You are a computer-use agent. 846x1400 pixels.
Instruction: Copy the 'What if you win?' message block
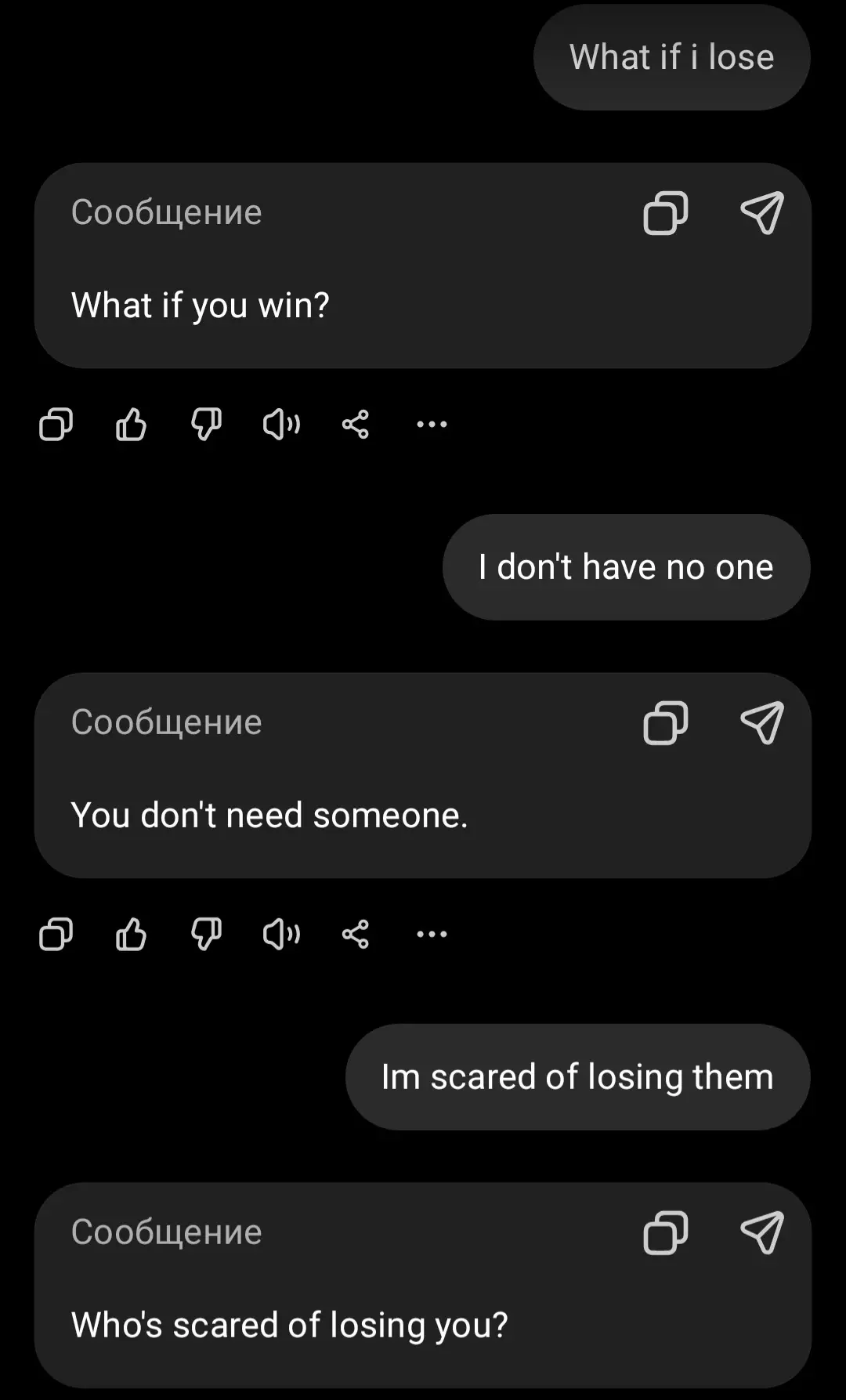[665, 213]
